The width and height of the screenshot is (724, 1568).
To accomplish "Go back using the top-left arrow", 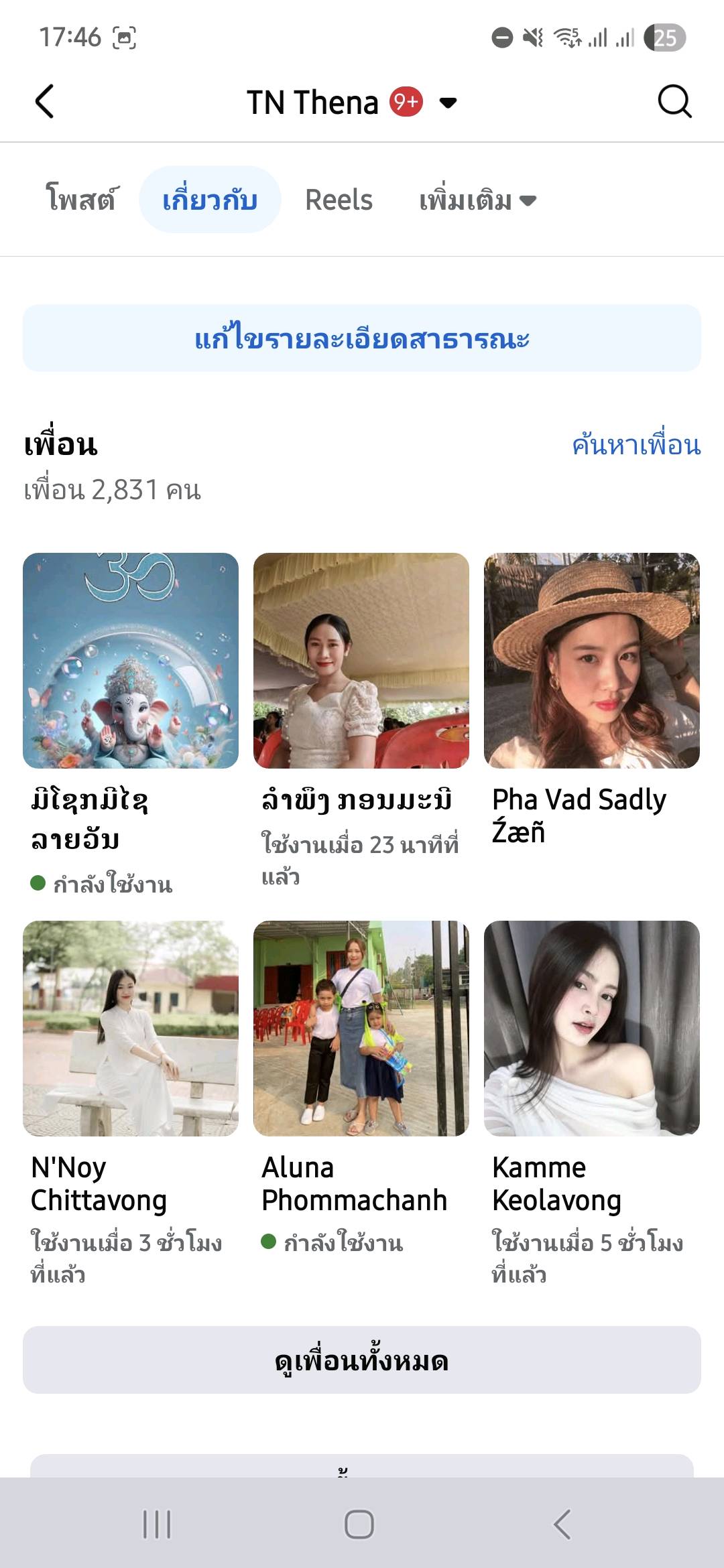I will pyautogui.click(x=44, y=102).
